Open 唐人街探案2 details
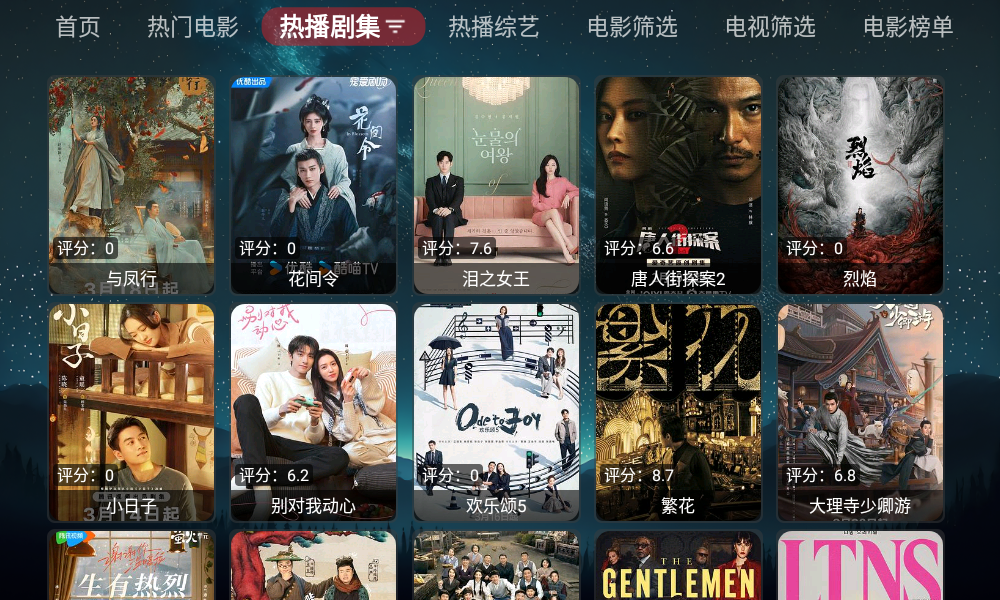This screenshot has width=1000, height=600. pyautogui.click(x=678, y=185)
